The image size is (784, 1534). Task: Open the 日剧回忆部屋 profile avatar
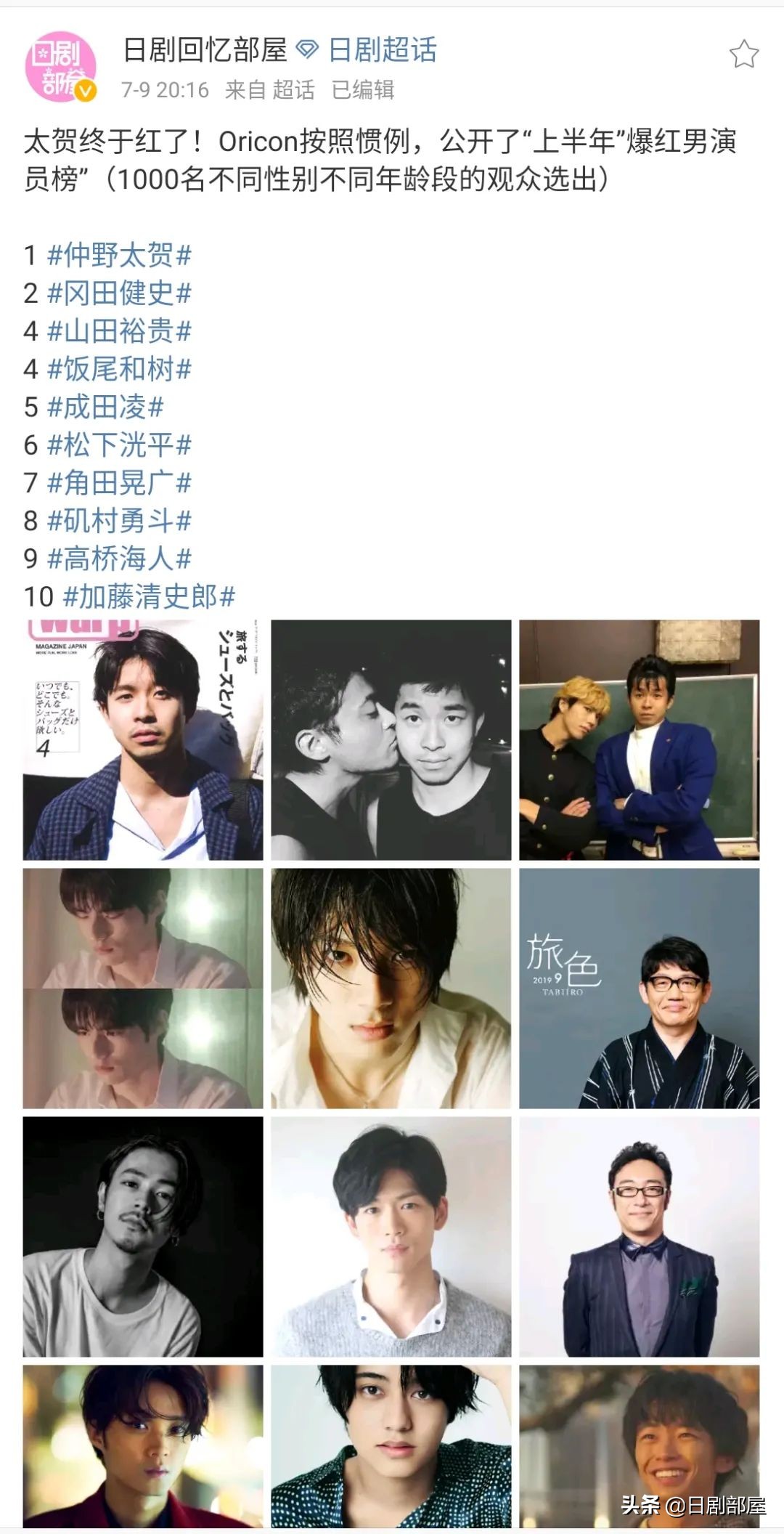62,66
